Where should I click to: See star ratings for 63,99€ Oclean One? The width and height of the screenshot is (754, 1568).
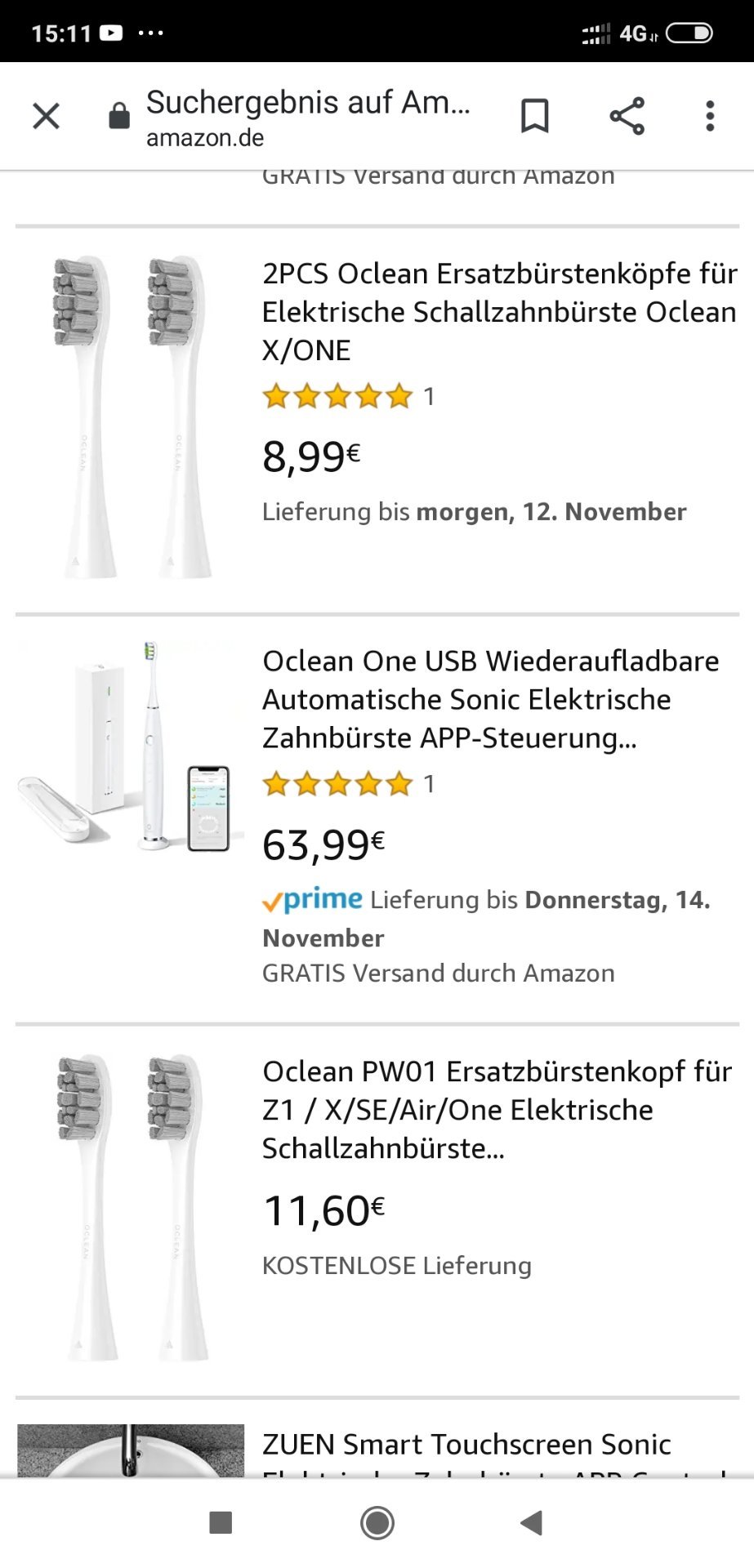click(x=337, y=784)
